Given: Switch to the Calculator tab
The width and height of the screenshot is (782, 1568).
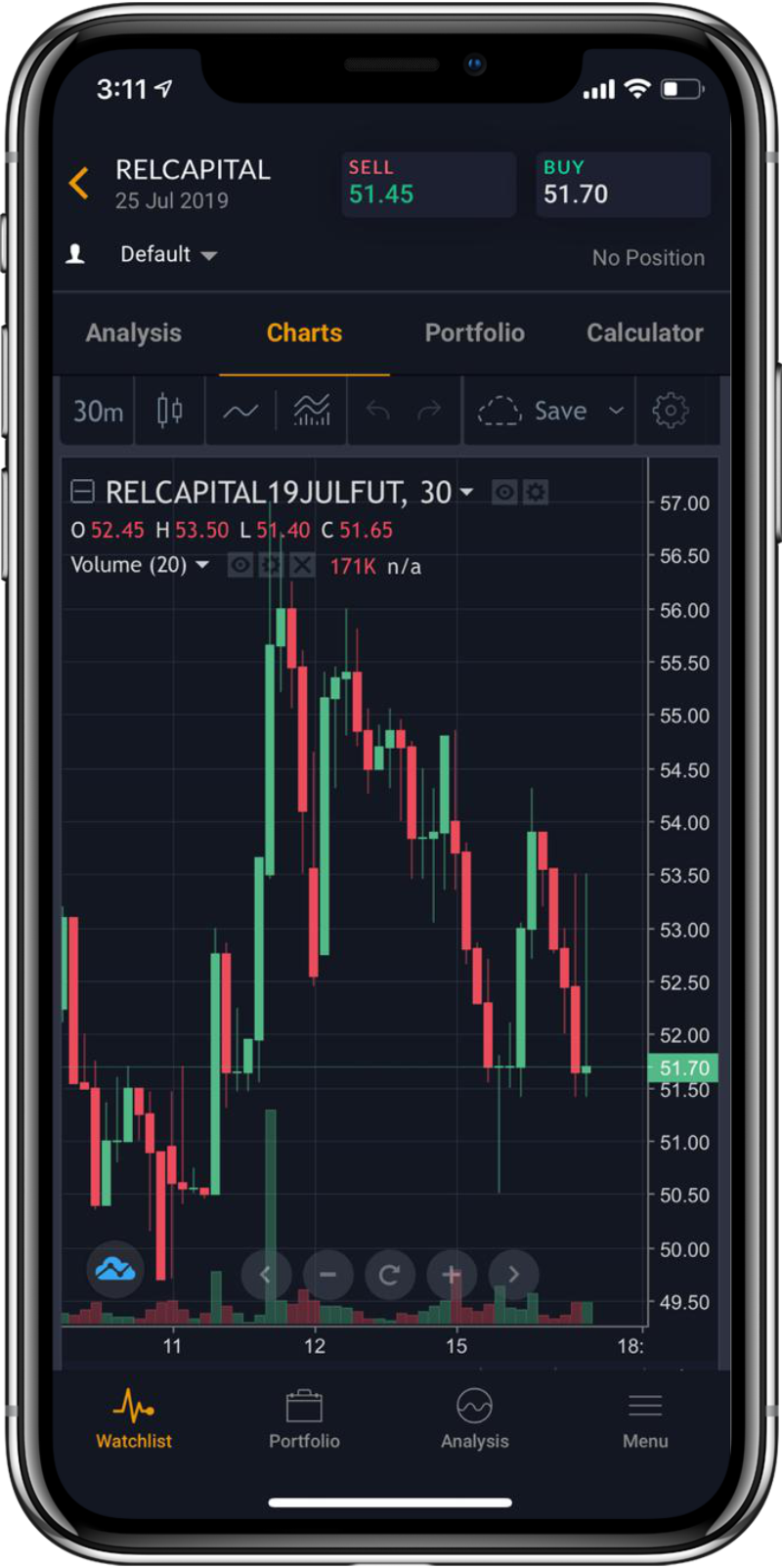Looking at the screenshot, I should click(x=644, y=333).
